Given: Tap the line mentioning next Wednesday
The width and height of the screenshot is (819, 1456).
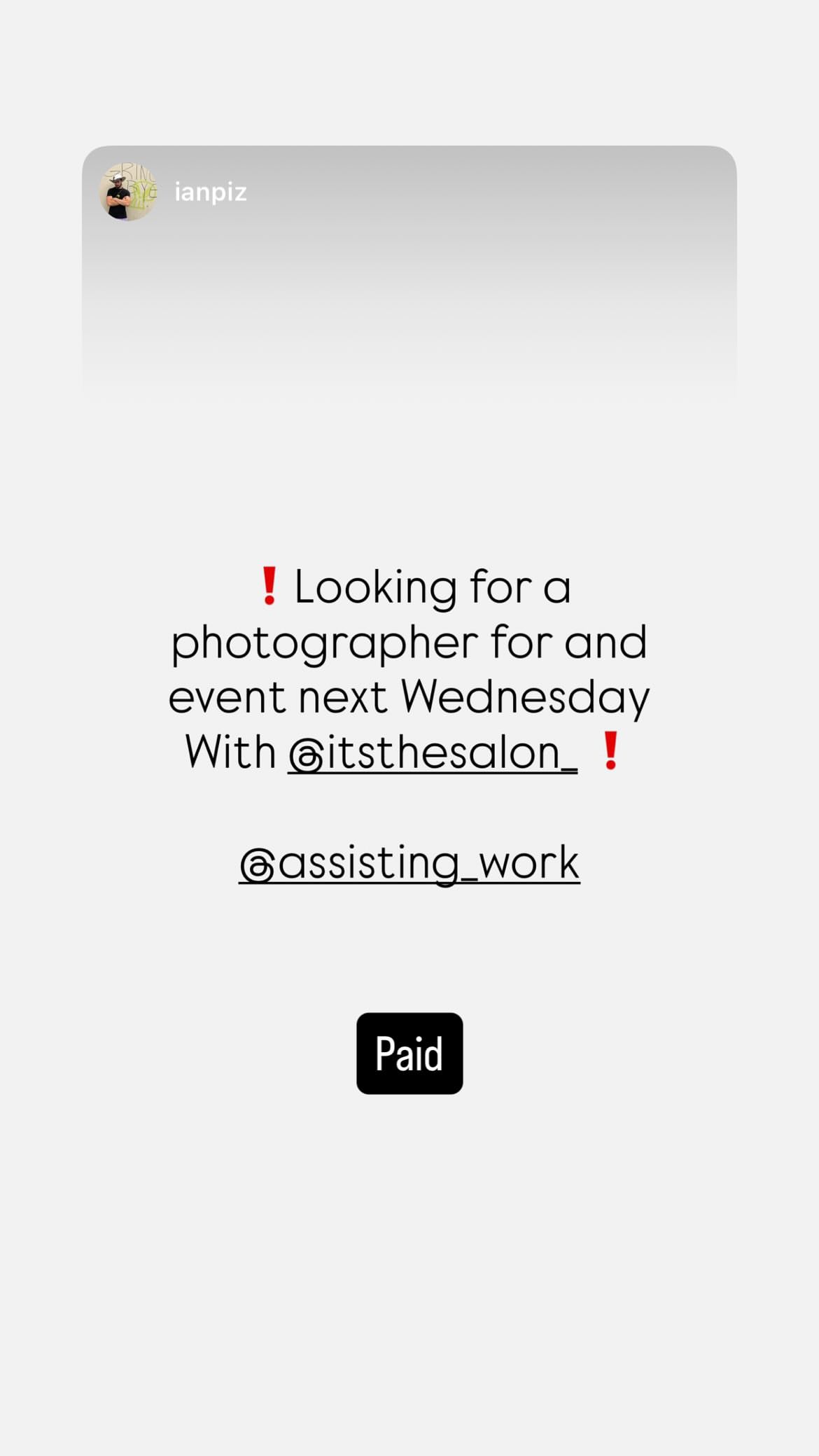Looking at the screenshot, I should pos(409,695).
